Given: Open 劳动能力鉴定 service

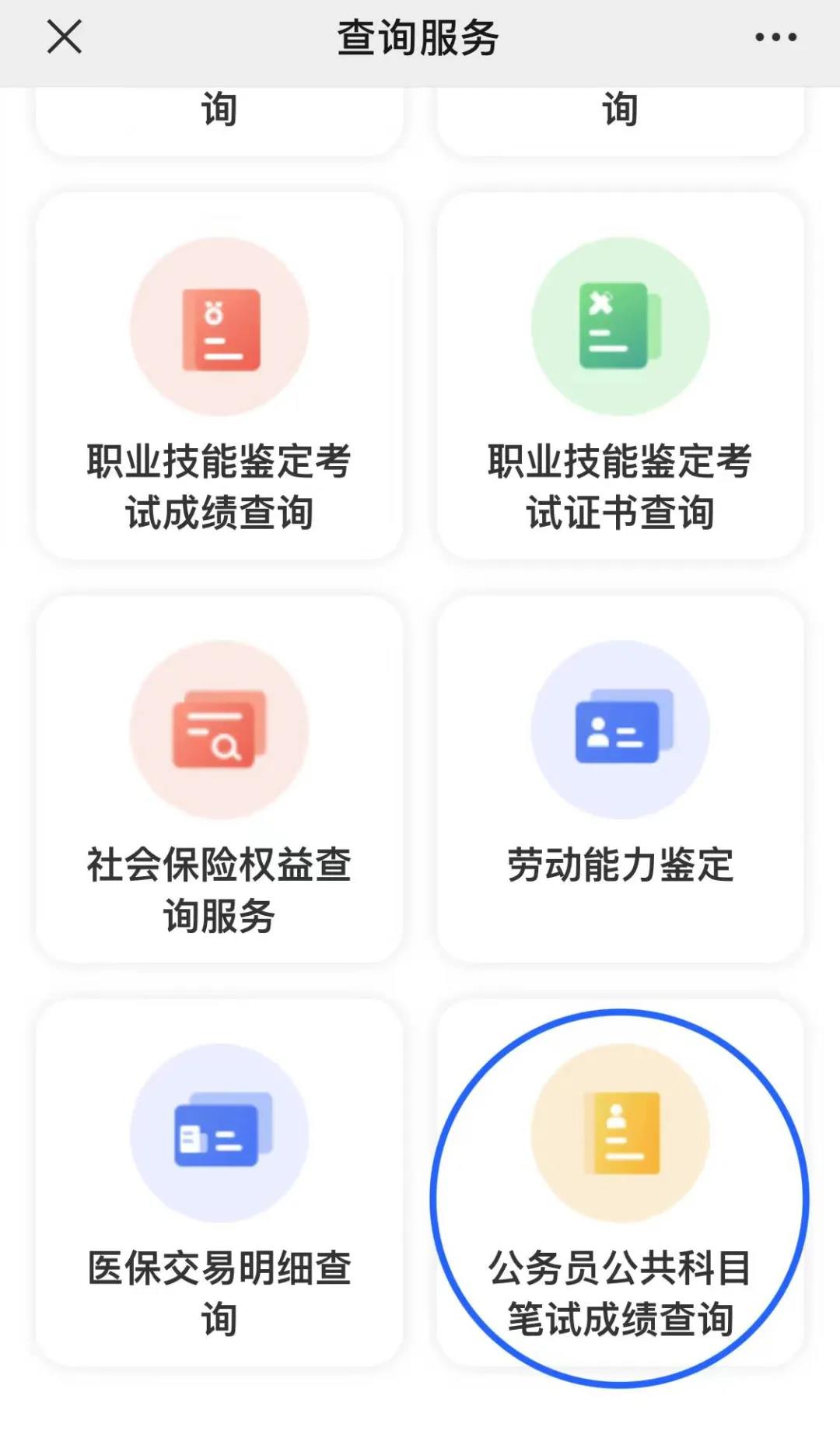Looking at the screenshot, I should click(x=620, y=779).
